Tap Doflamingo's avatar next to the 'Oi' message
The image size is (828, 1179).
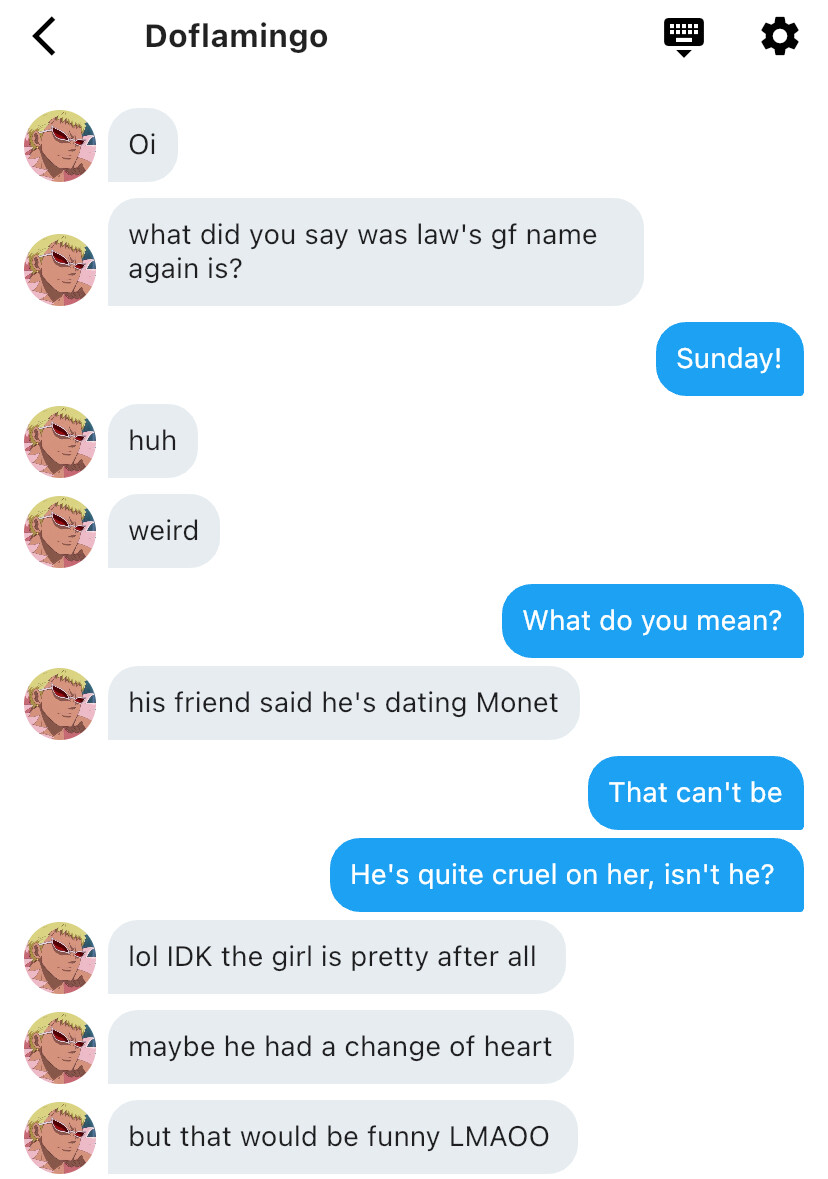pos(60,146)
